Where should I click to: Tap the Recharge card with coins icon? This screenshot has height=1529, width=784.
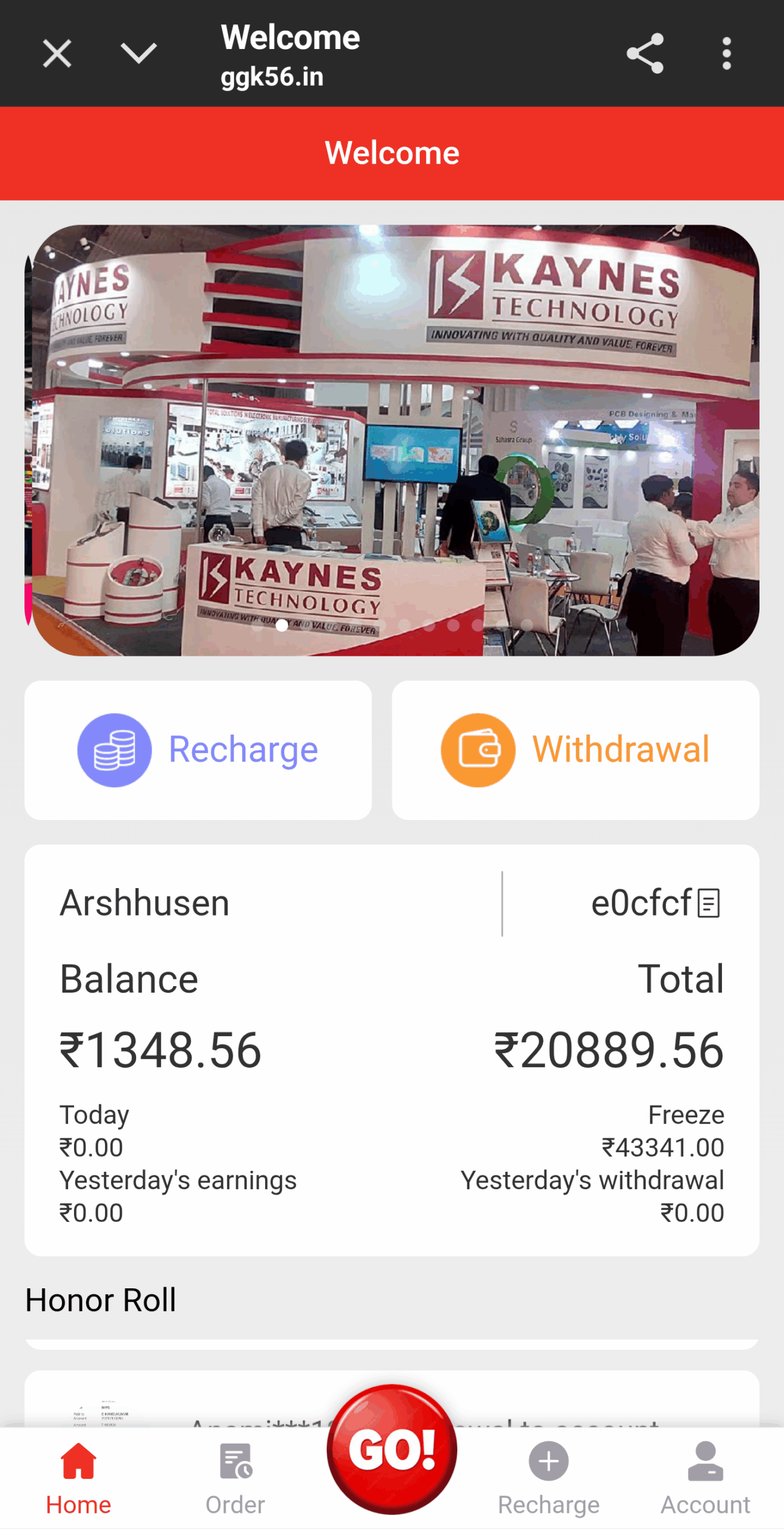coord(198,750)
